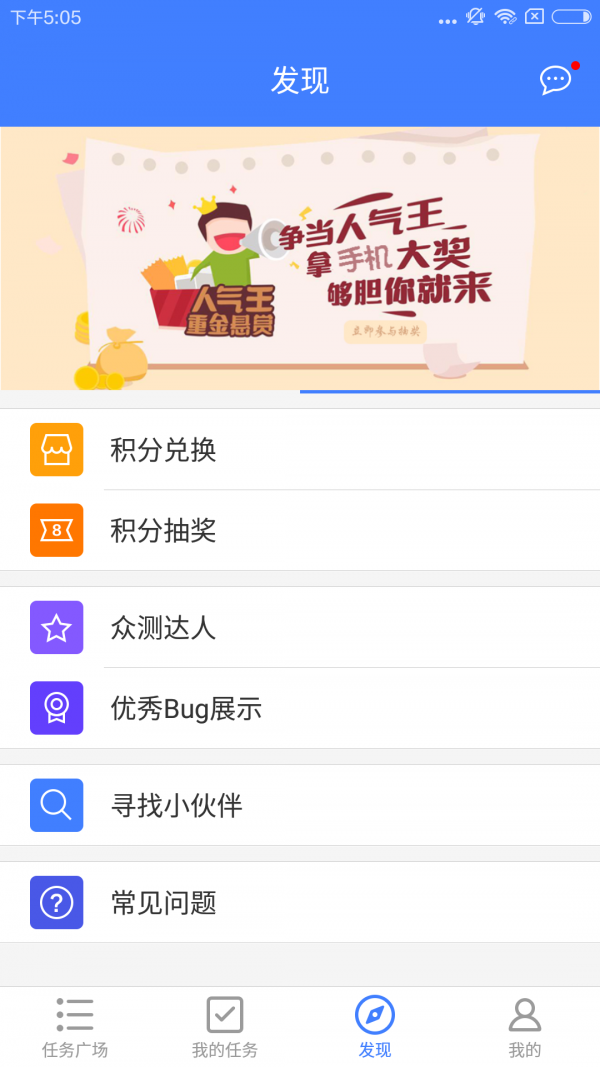Go to 众测达人 page
The height and width of the screenshot is (1067, 600).
pyautogui.click(x=300, y=628)
